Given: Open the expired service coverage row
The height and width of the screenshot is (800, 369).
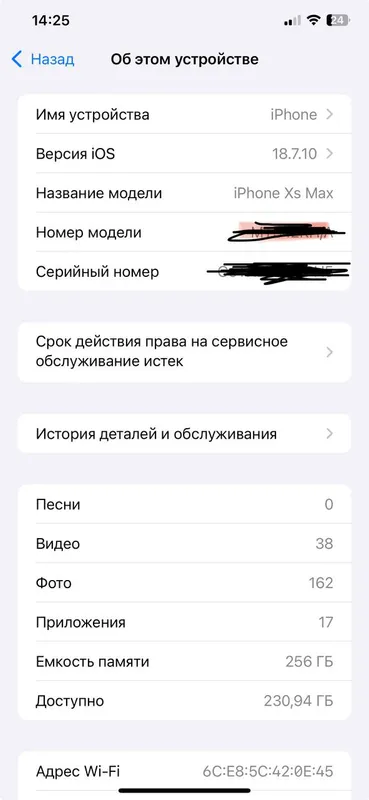Looking at the screenshot, I should (x=184, y=352).
